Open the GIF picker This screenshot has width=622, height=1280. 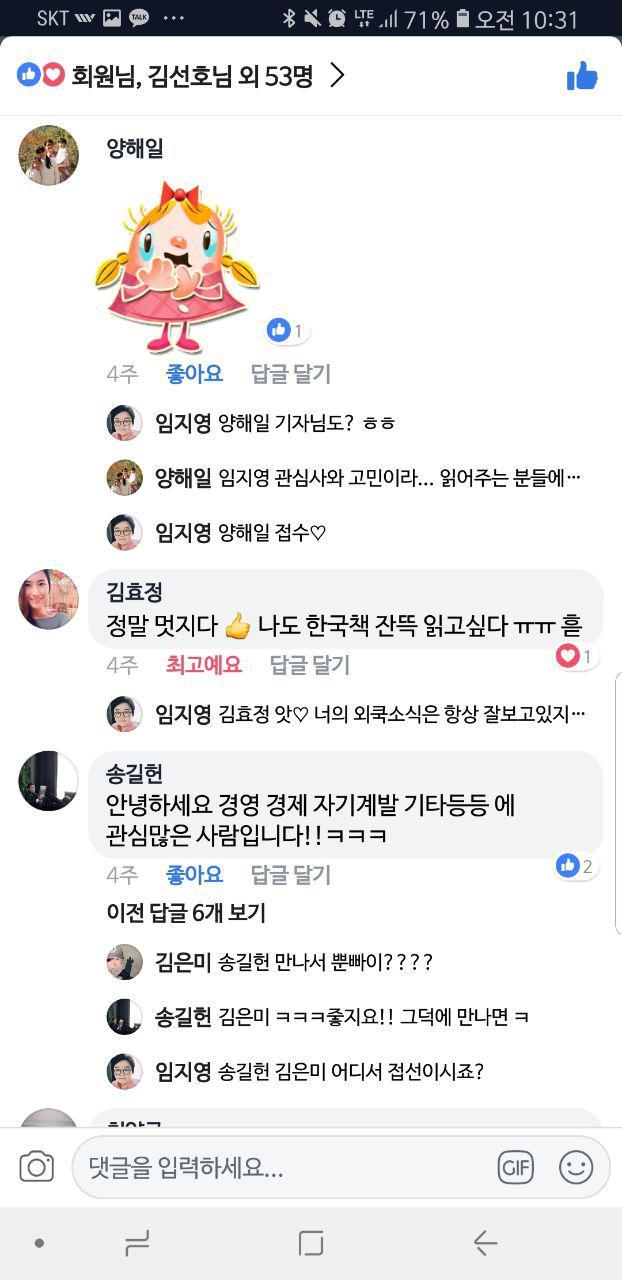[515, 1166]
